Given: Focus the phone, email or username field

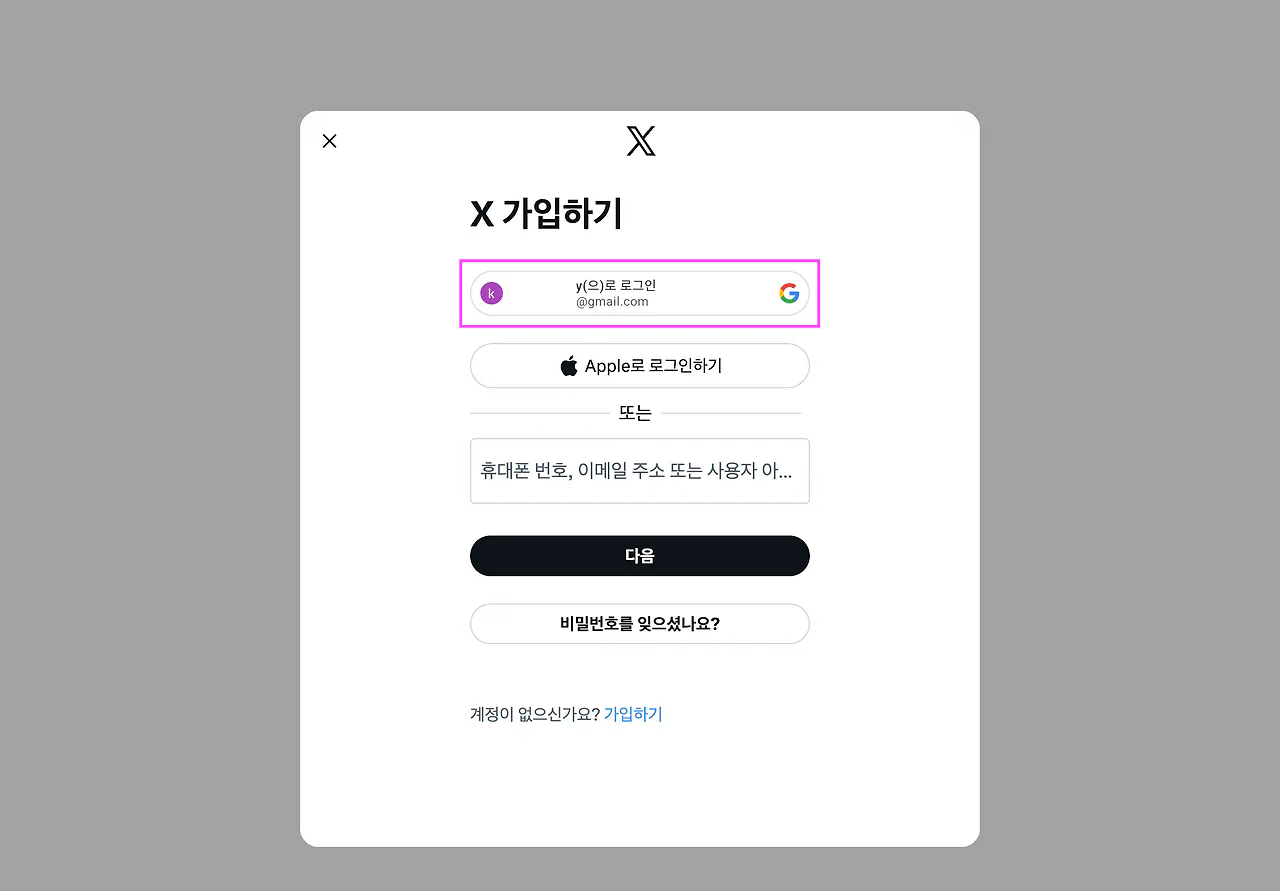Looking at the screenshot, I should click(639, 471).
